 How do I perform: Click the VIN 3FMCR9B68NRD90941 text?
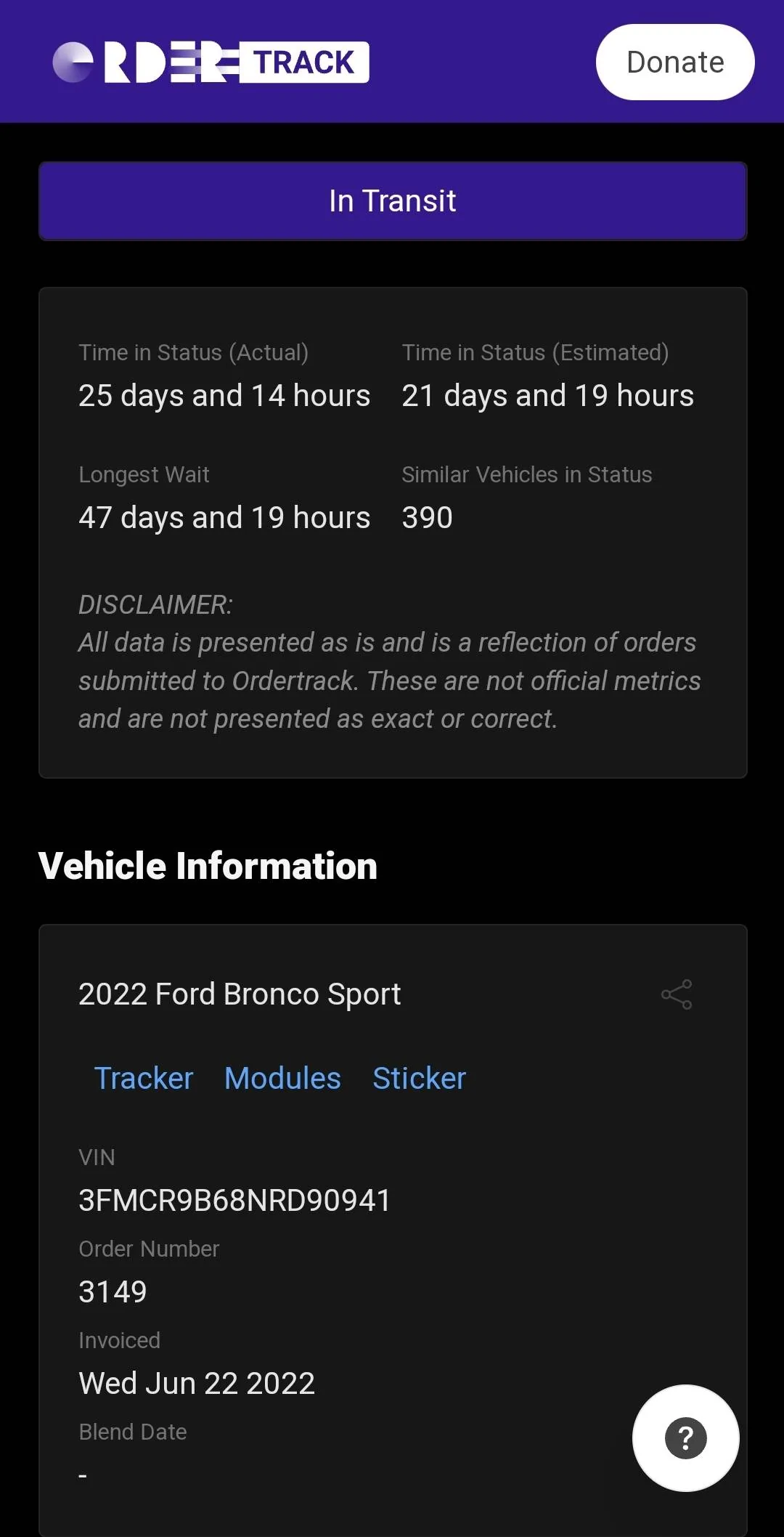234,1200
